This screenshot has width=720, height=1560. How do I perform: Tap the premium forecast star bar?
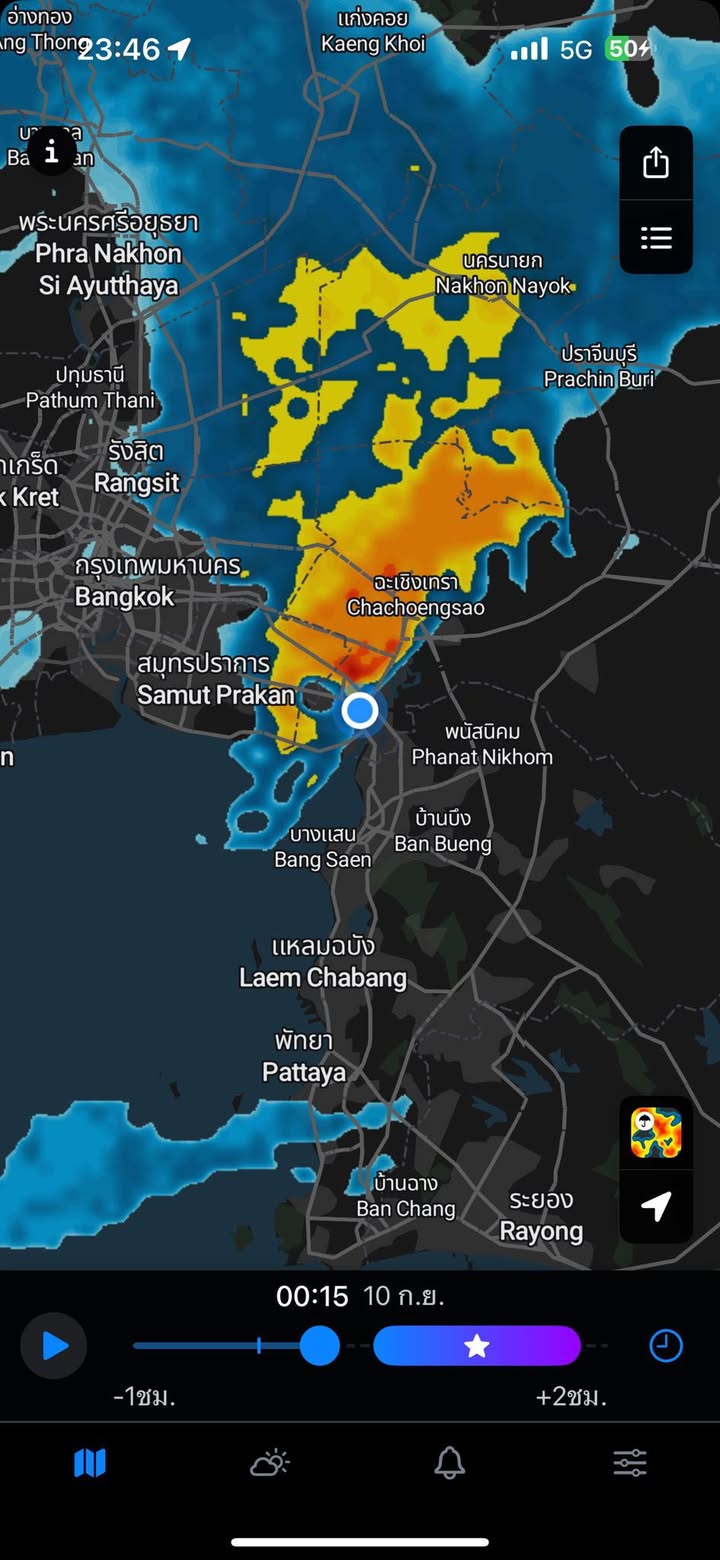pyautogui.click(x=477, y=1346)
